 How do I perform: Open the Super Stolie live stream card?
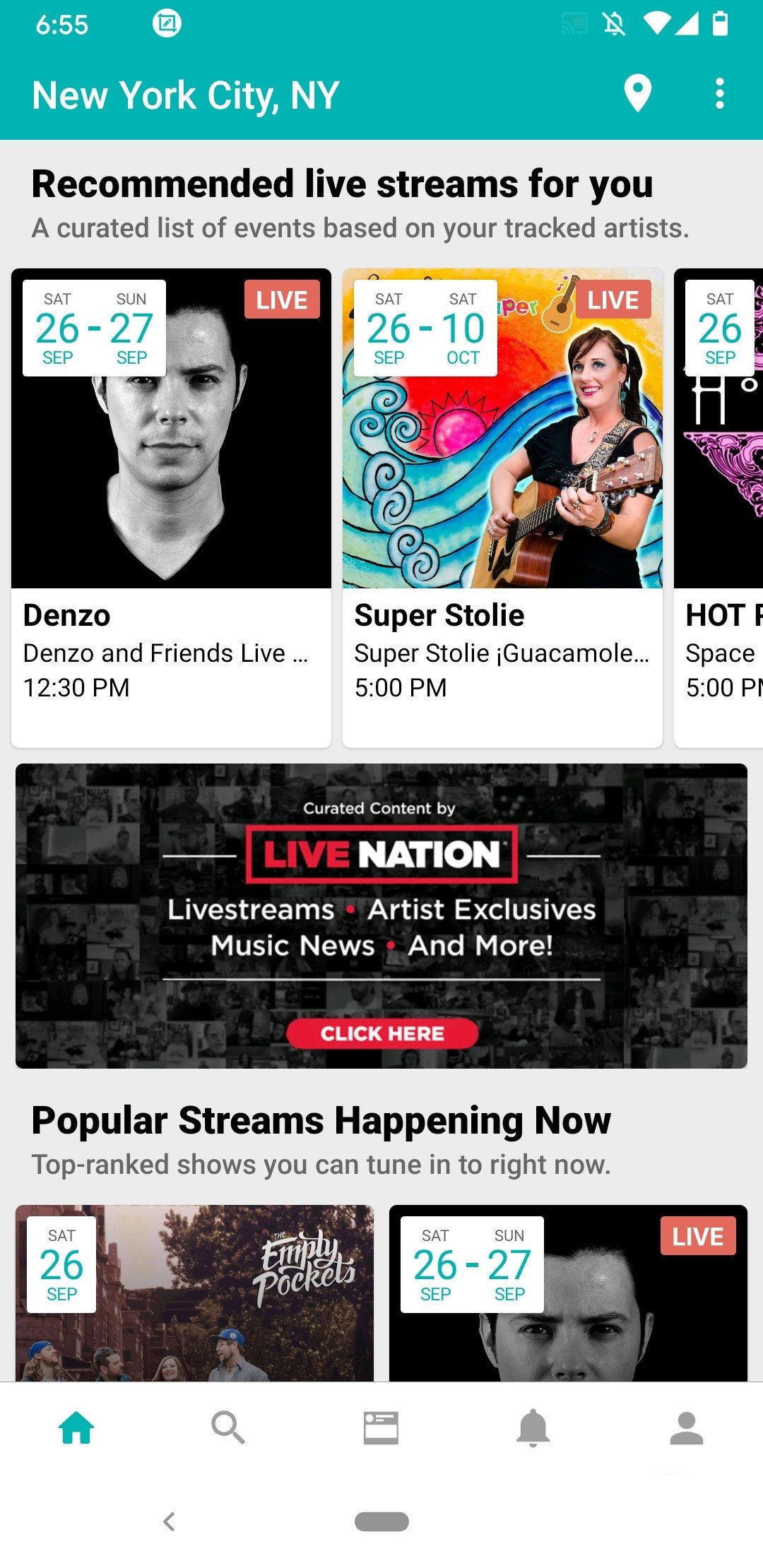pos(502,508)
